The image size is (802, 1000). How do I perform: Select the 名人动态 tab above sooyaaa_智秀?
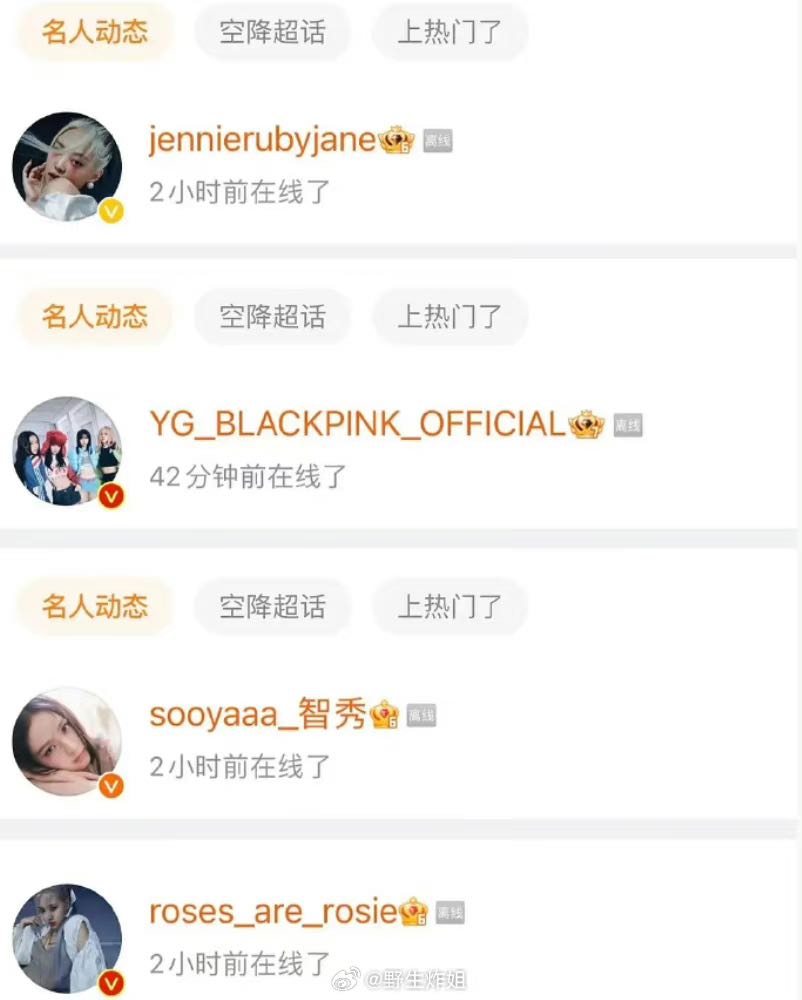point(93,606)
